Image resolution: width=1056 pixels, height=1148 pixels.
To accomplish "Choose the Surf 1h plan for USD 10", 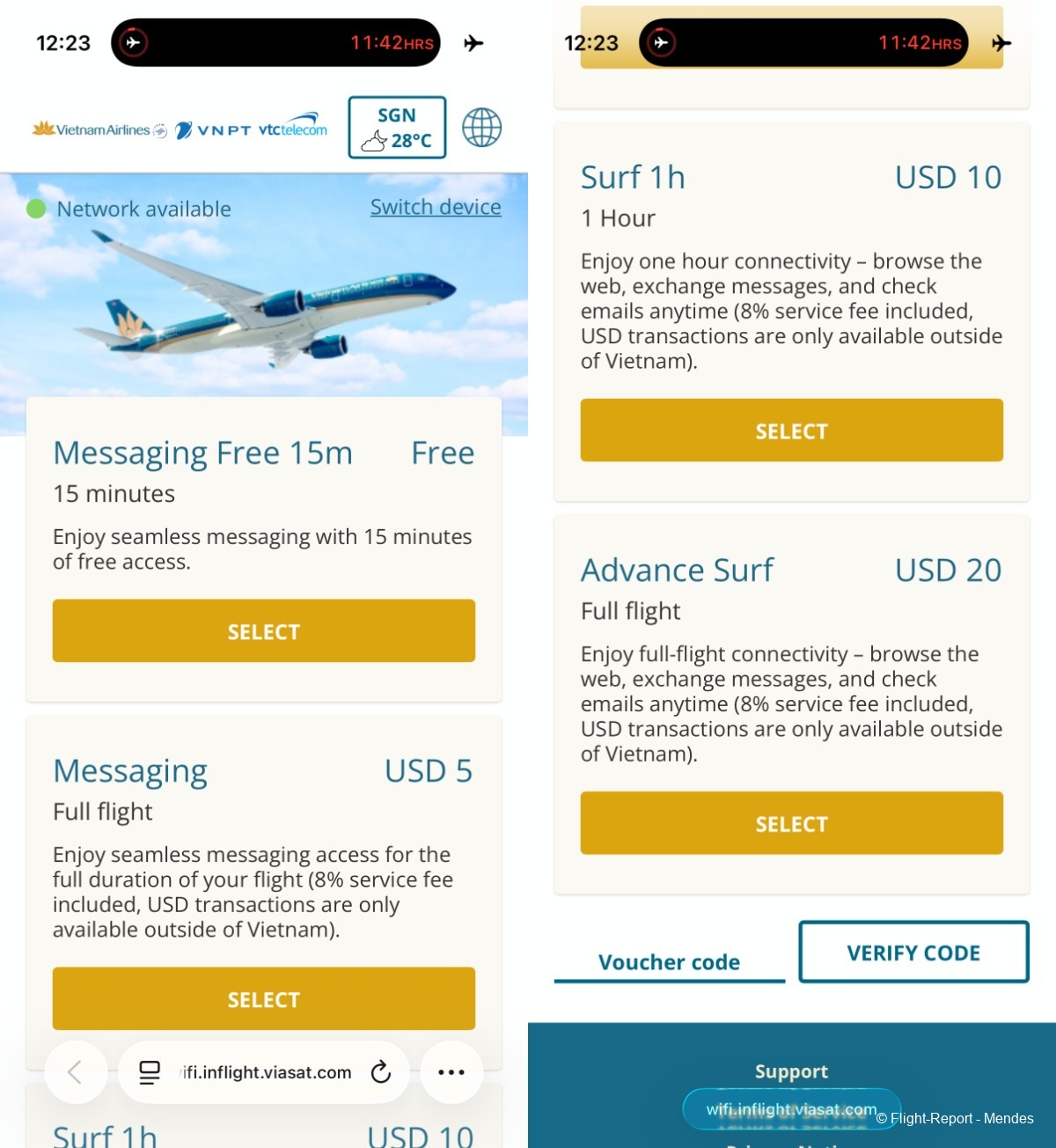I will coord(791,430).
